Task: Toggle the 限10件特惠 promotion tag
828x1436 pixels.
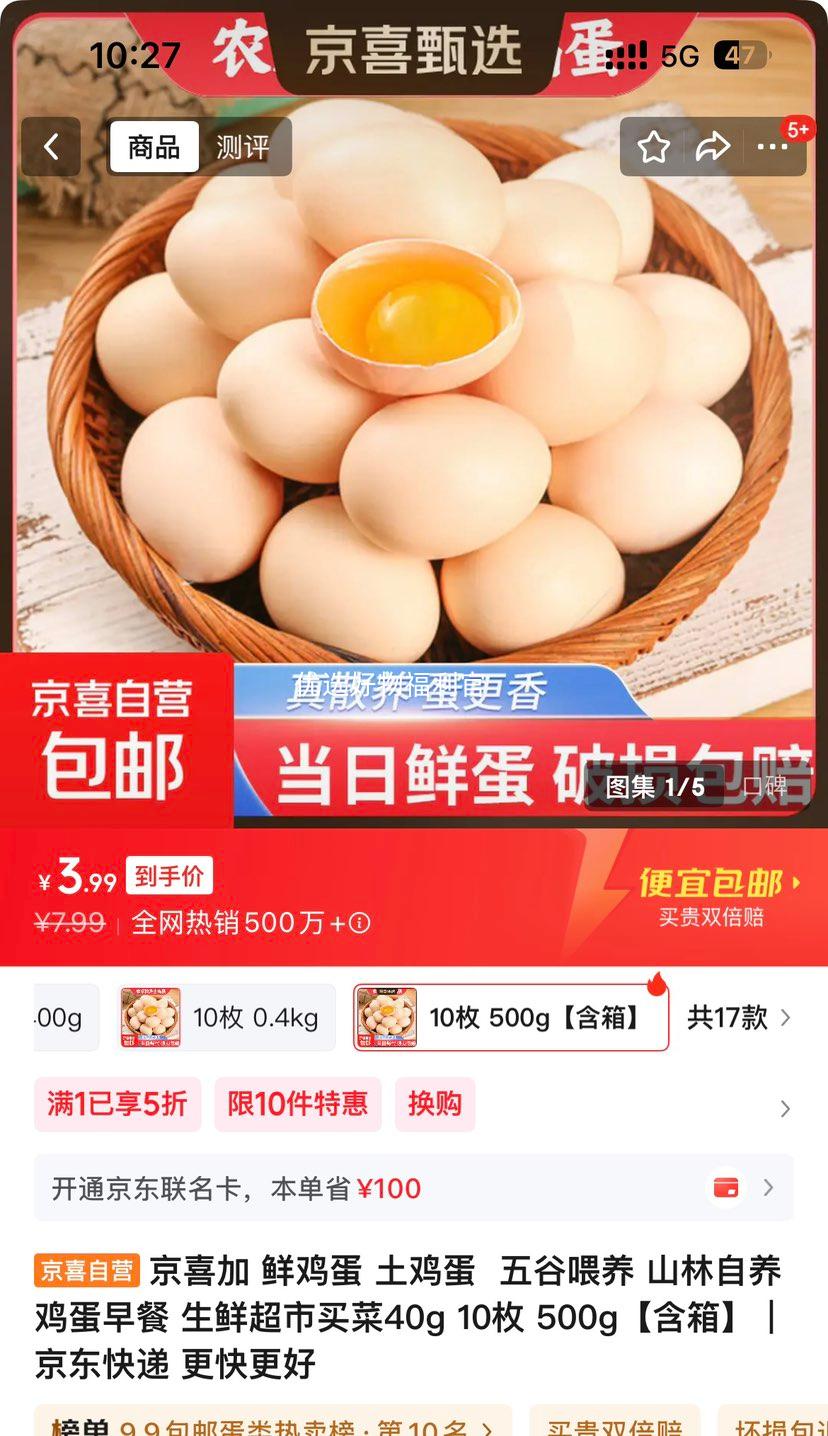Action: 297,1104
